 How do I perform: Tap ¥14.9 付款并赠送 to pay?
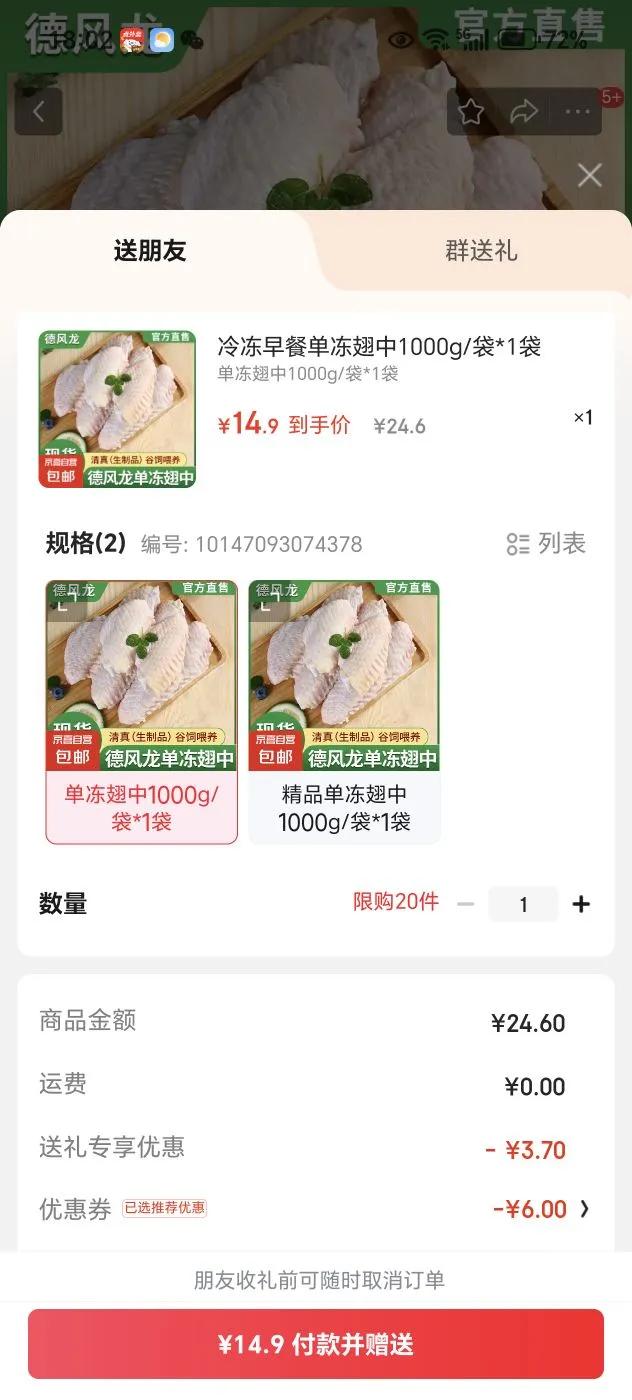point(316,1344)
